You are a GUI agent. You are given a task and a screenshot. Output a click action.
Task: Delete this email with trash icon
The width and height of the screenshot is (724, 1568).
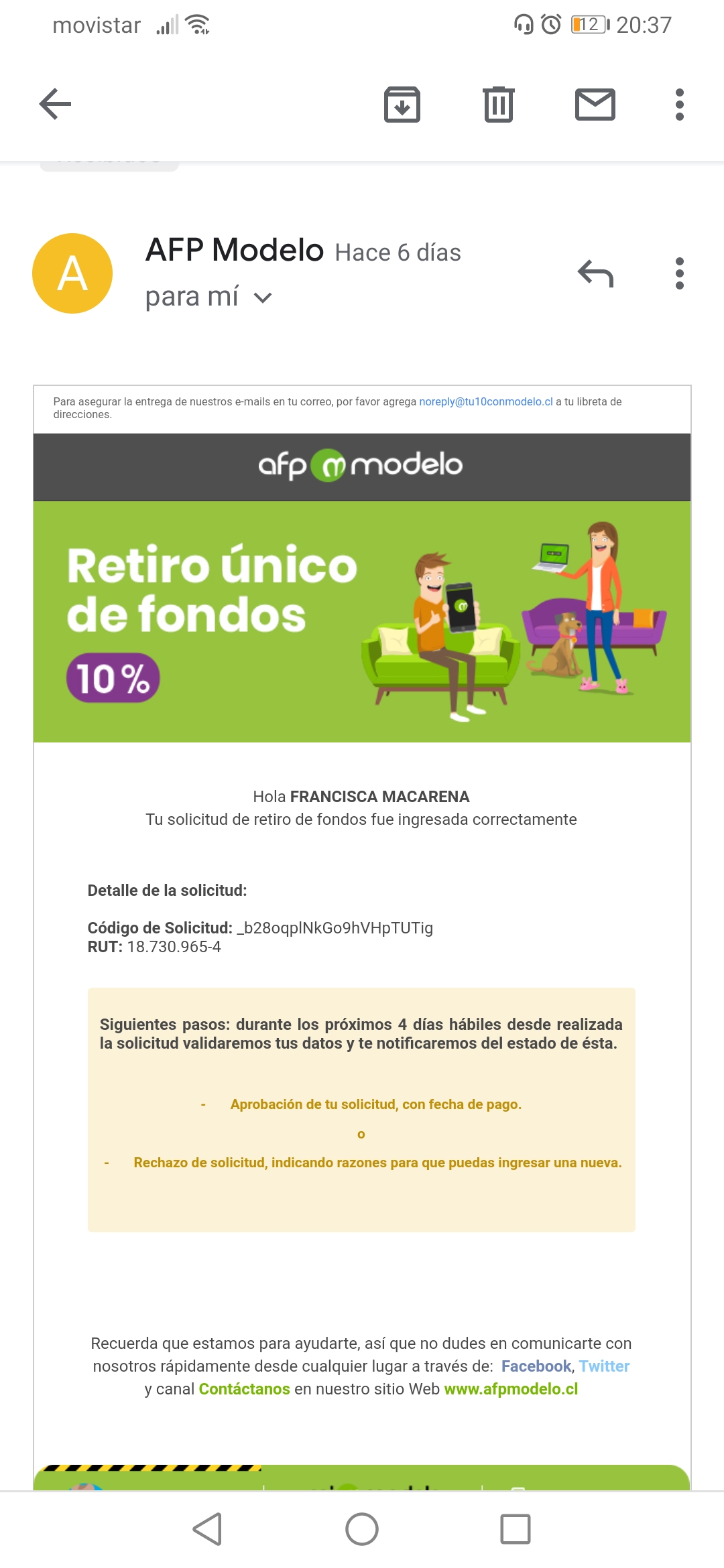498,105
